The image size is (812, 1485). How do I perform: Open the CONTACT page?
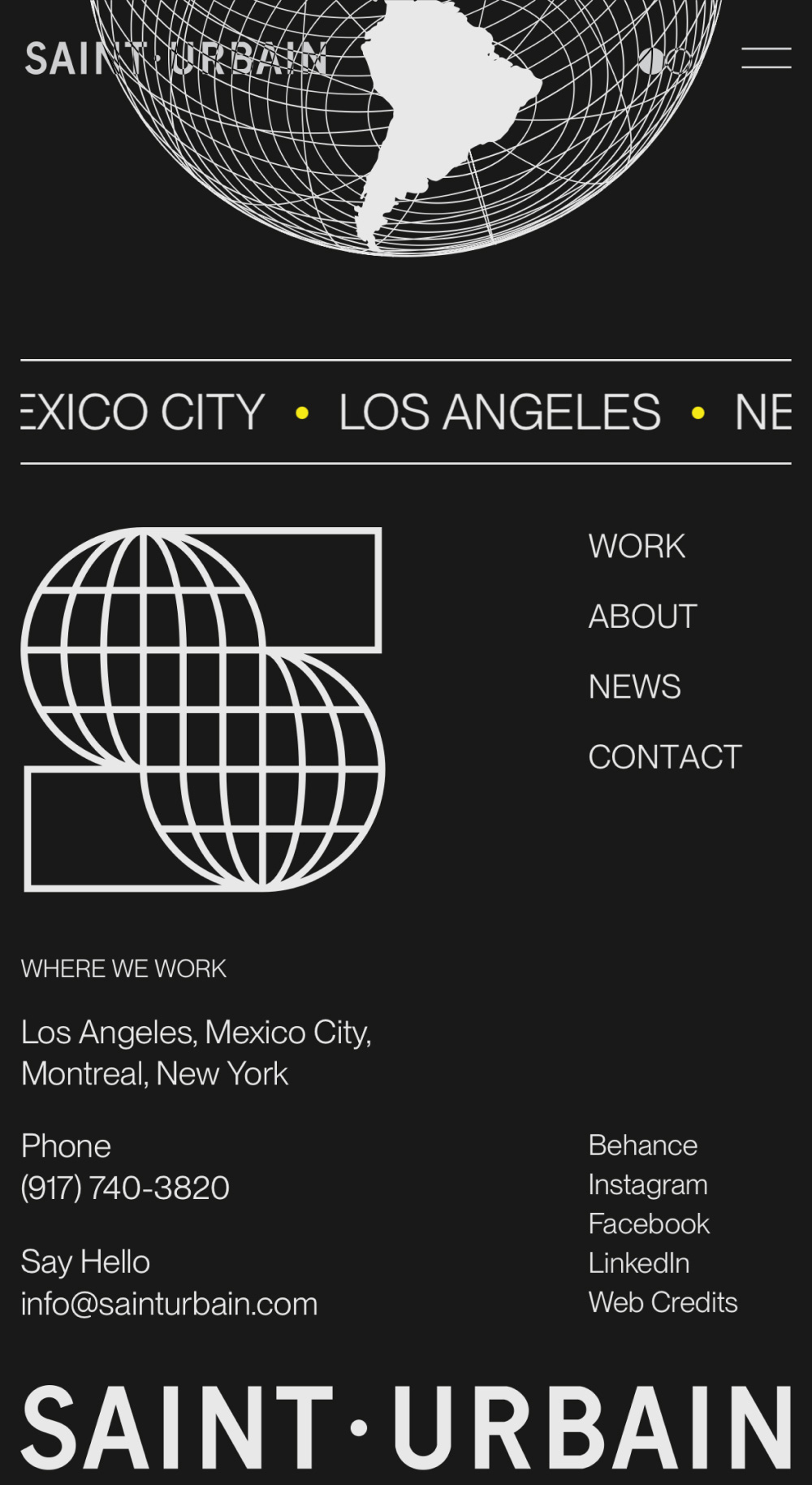point(664,757)
